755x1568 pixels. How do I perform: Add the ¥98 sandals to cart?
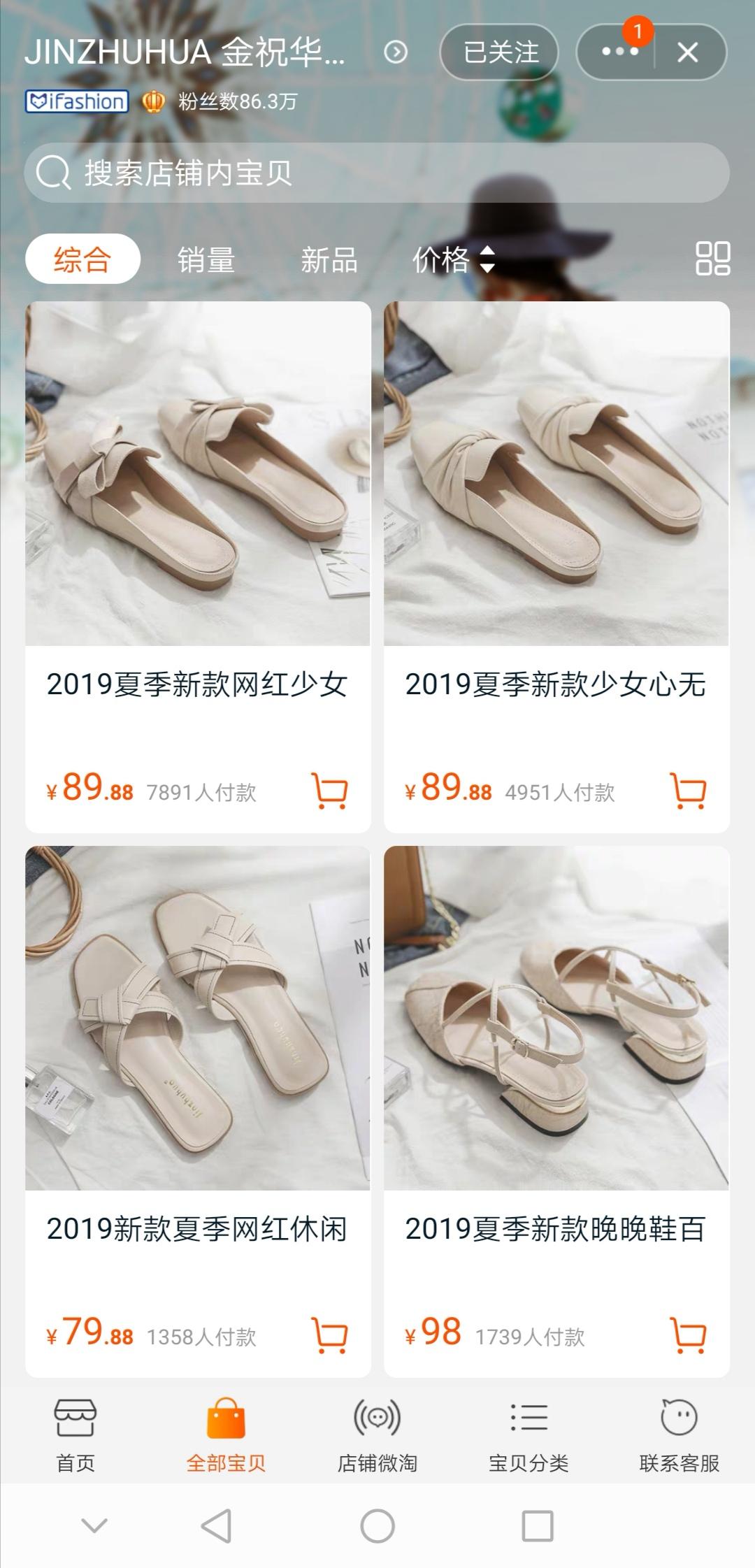coord(688,1335)
